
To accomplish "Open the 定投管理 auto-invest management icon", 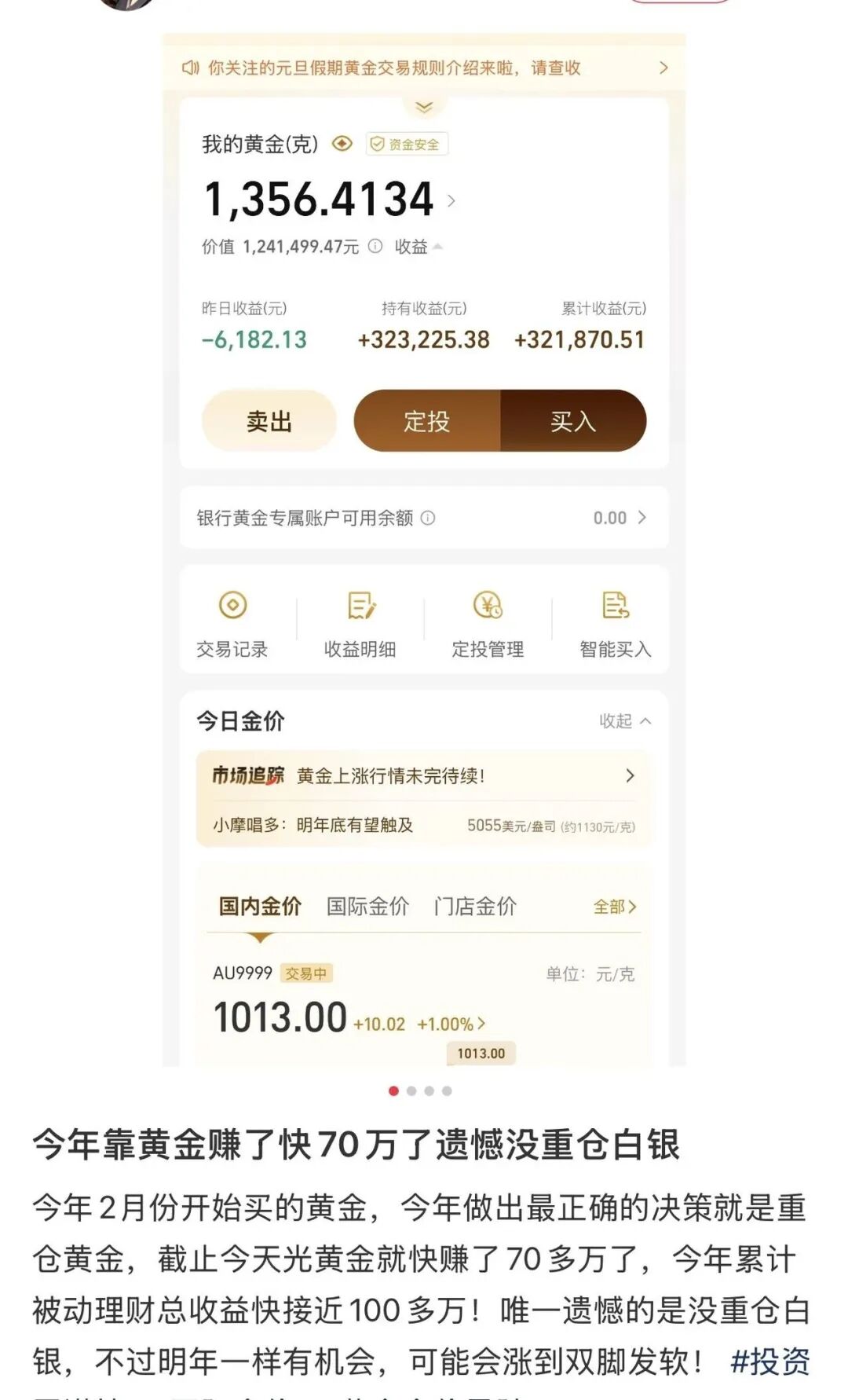I will [x=487, y=621].
